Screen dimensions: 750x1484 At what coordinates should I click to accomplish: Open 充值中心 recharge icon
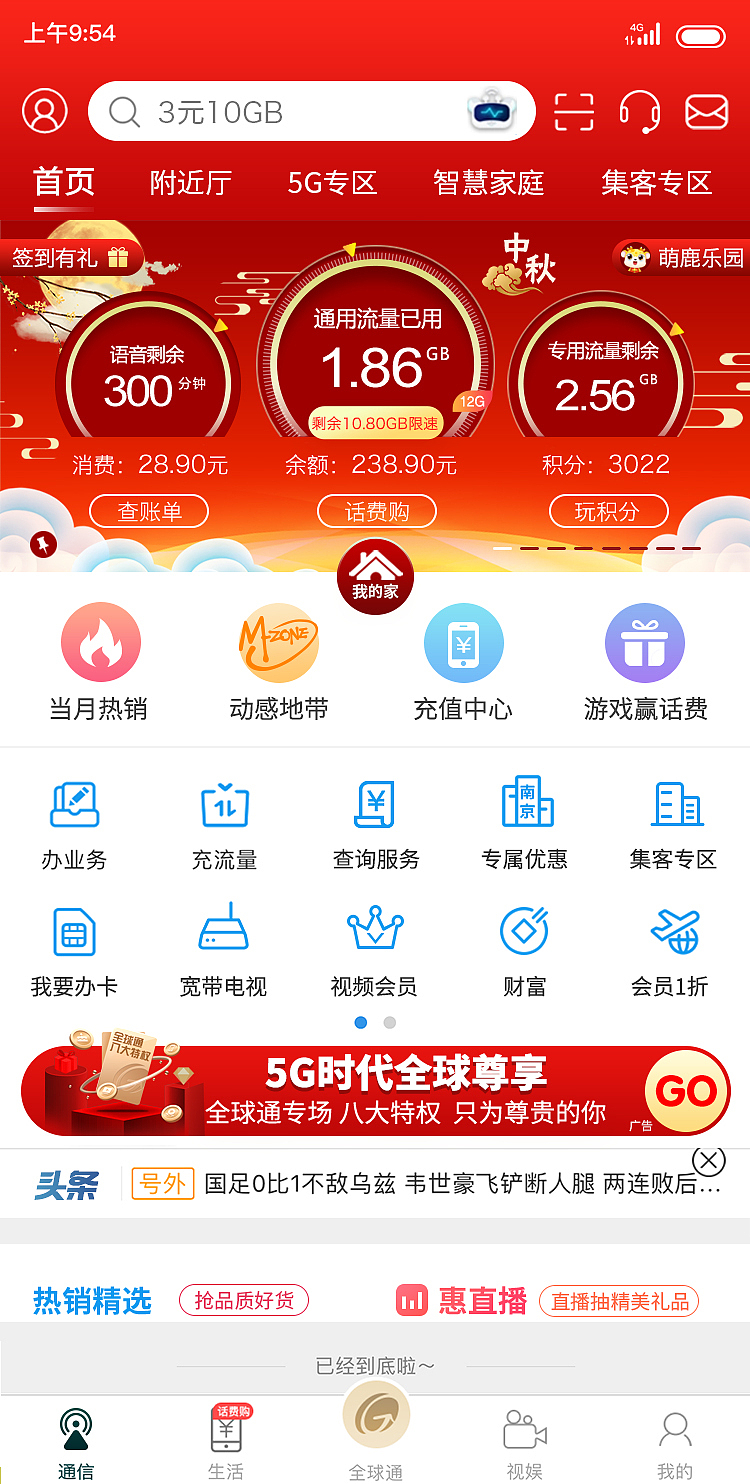click(x=463, y=642)
